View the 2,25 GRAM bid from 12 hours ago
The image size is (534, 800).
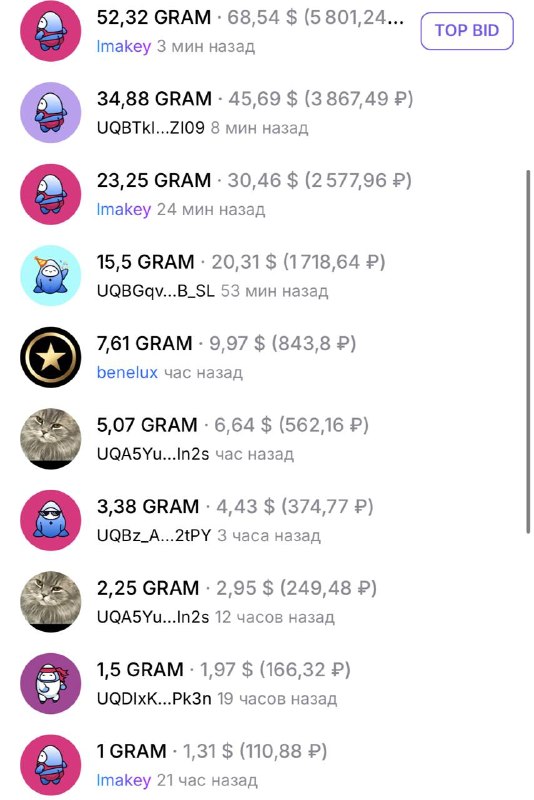pos(267,602)
